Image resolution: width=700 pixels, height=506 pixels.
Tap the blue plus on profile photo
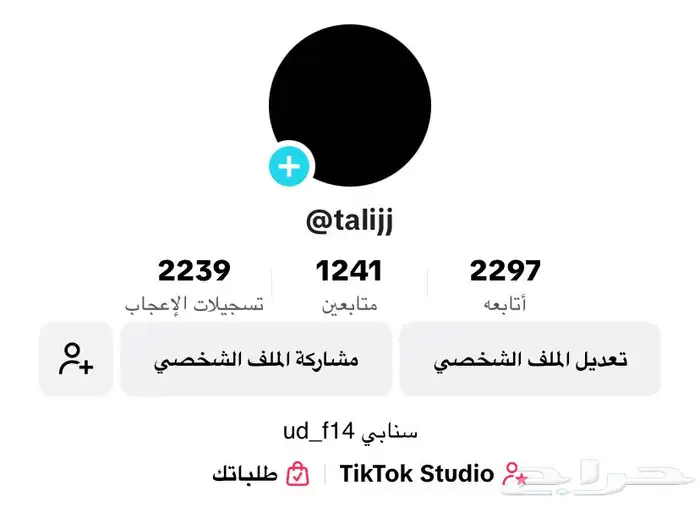(289, 164)
